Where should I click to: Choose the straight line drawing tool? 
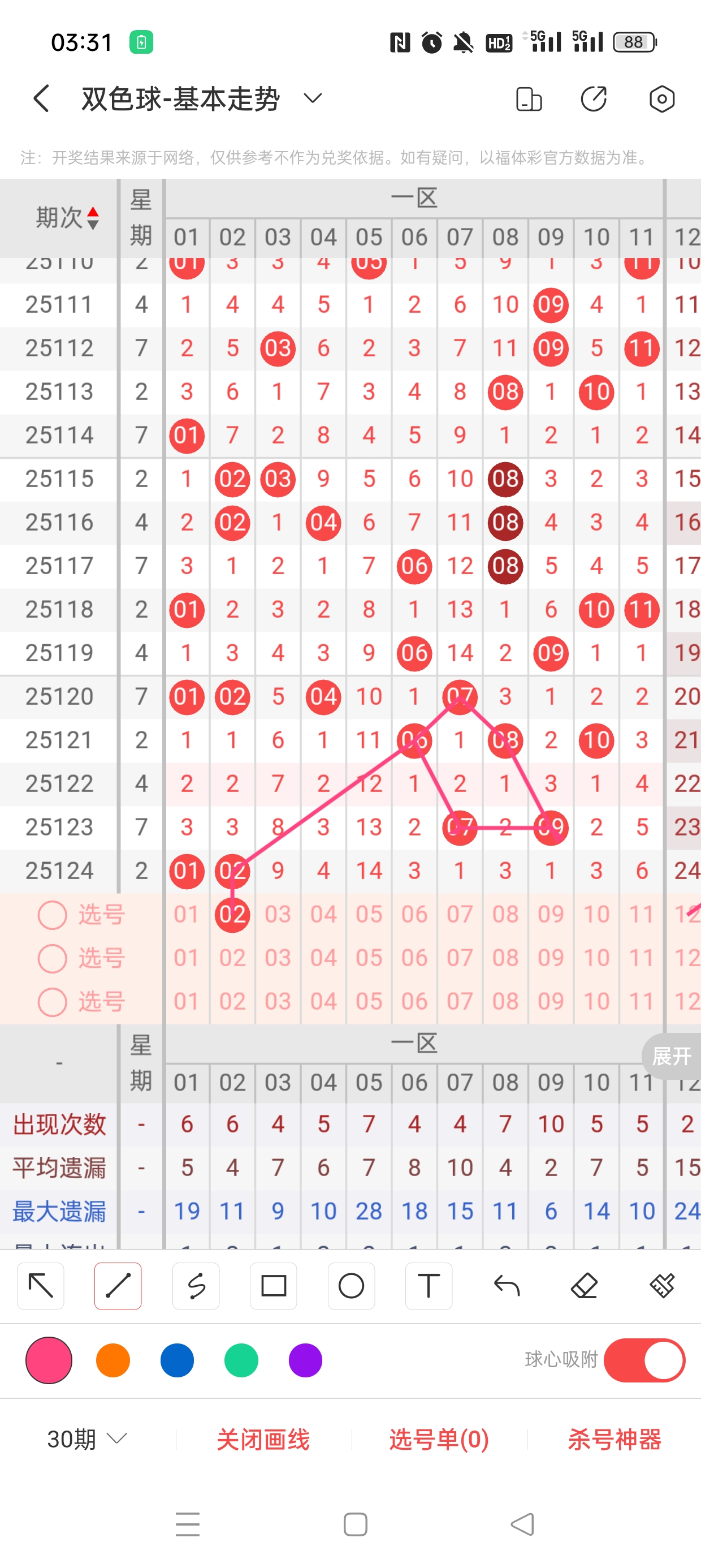click(118, 1286)
